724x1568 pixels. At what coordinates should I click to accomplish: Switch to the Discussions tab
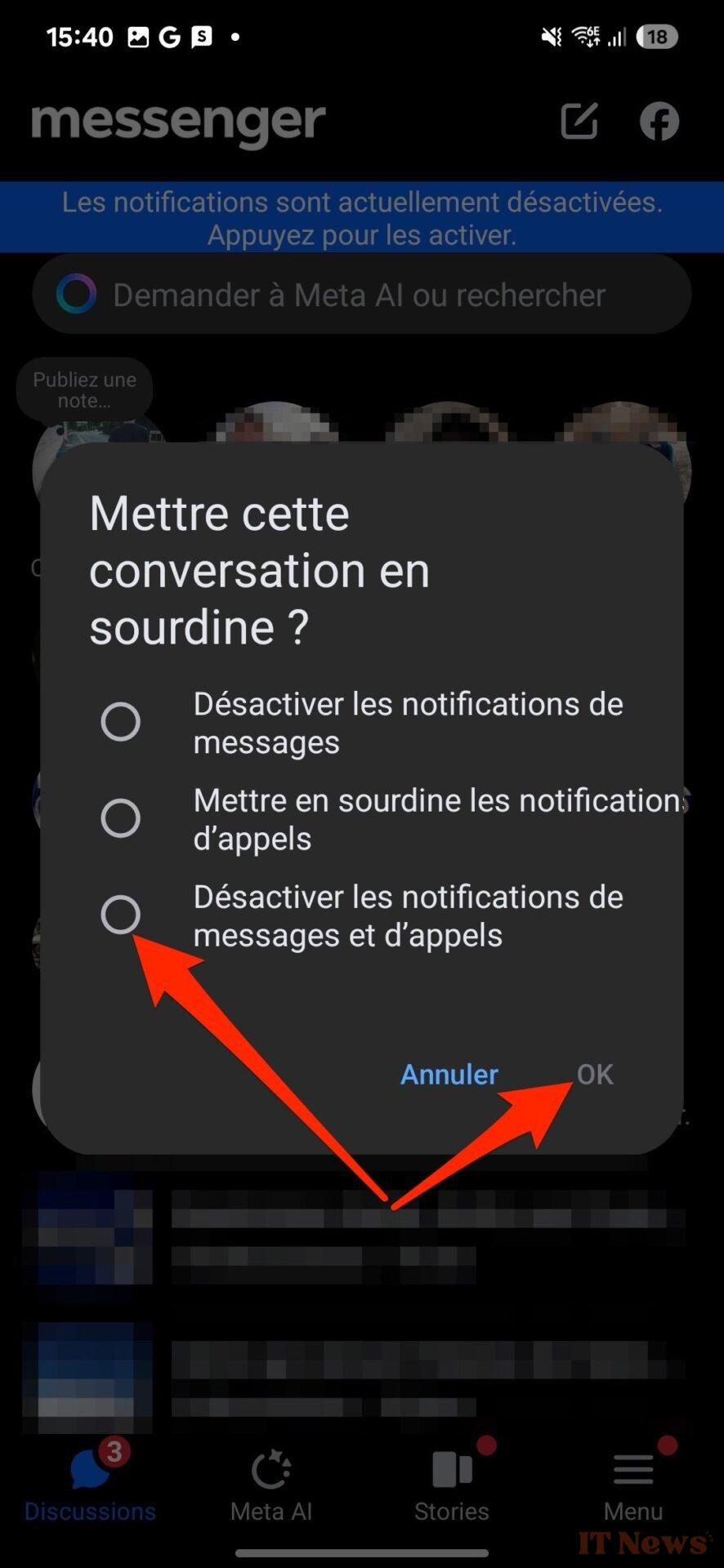click(x=90, y=1485)
